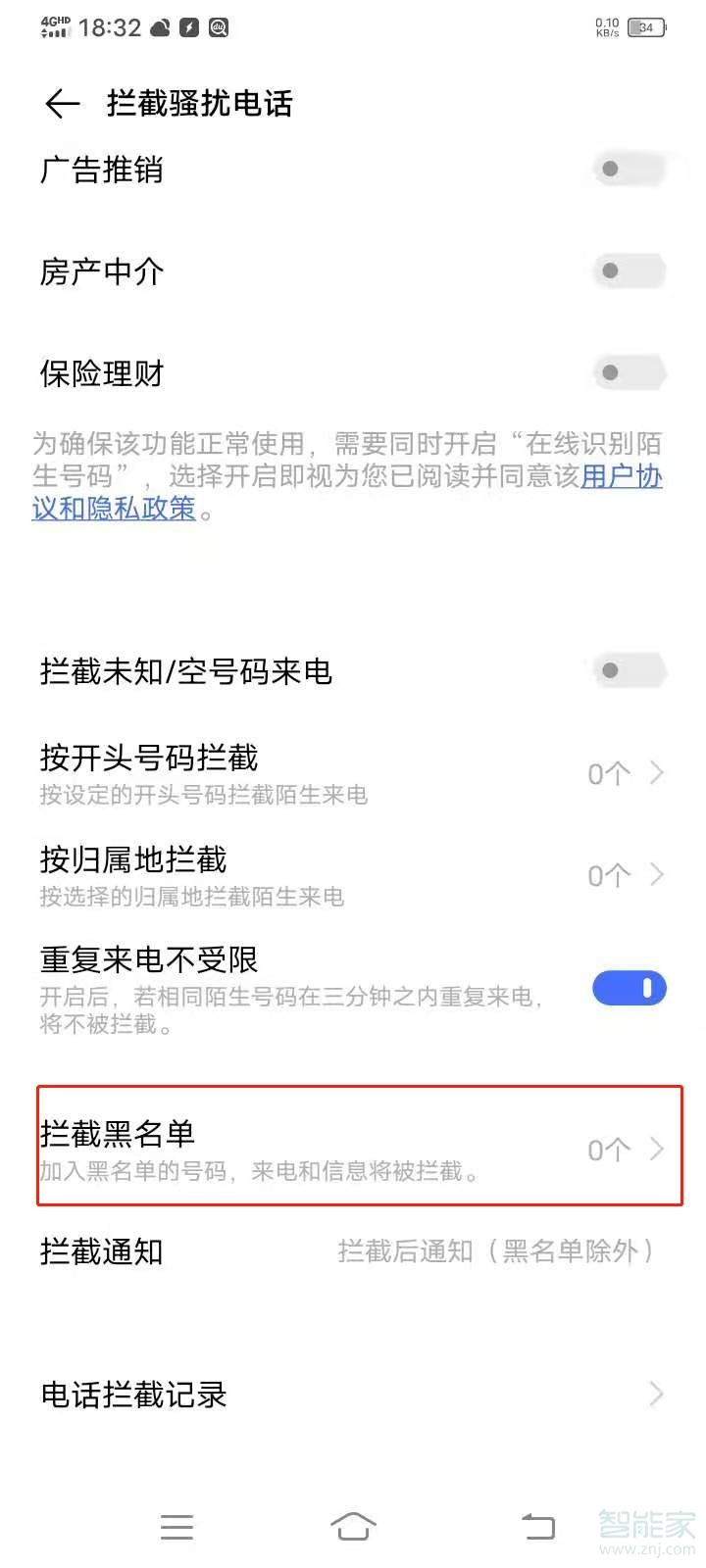Open 按开头号码拦截 settings via its chevron
Viewport: 706px width, 1568px height.
[x=657, y=773]
